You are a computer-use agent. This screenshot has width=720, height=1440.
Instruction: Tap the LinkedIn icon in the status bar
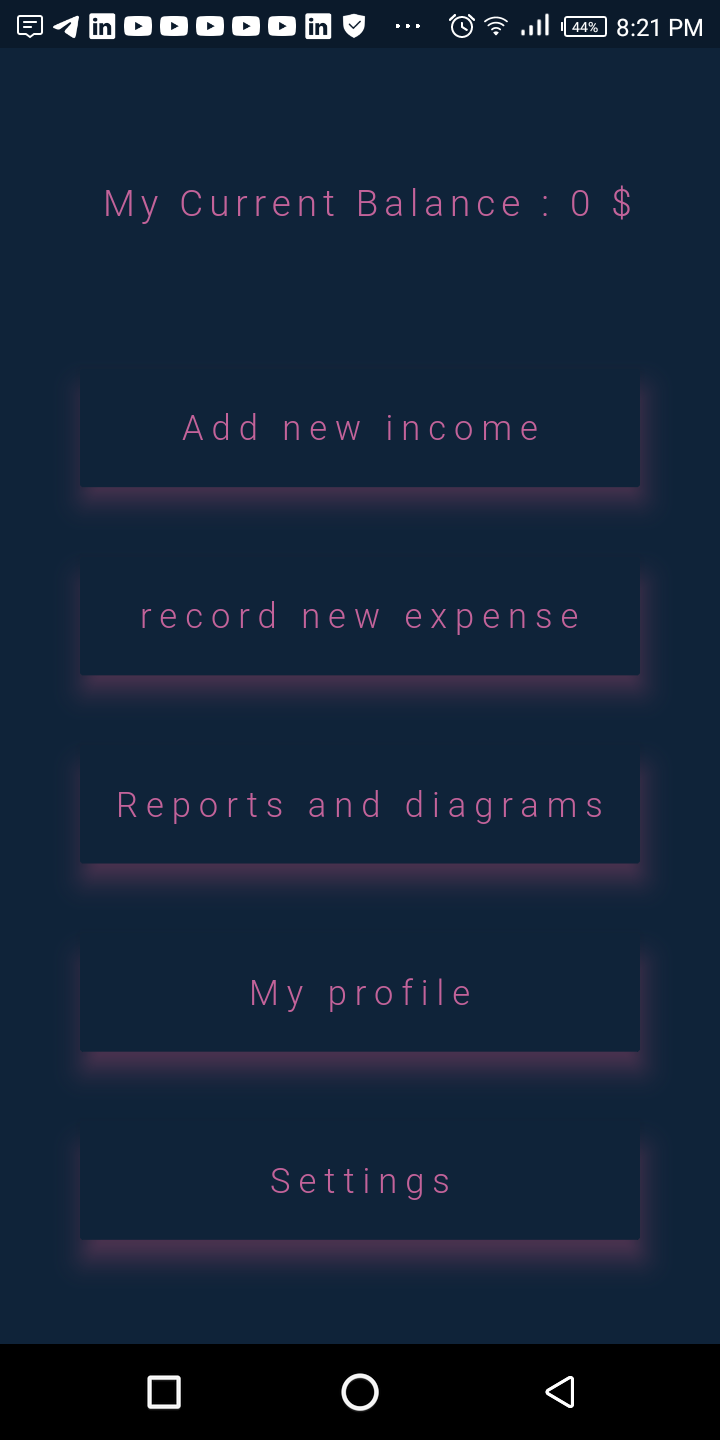(x=101, y=26)
